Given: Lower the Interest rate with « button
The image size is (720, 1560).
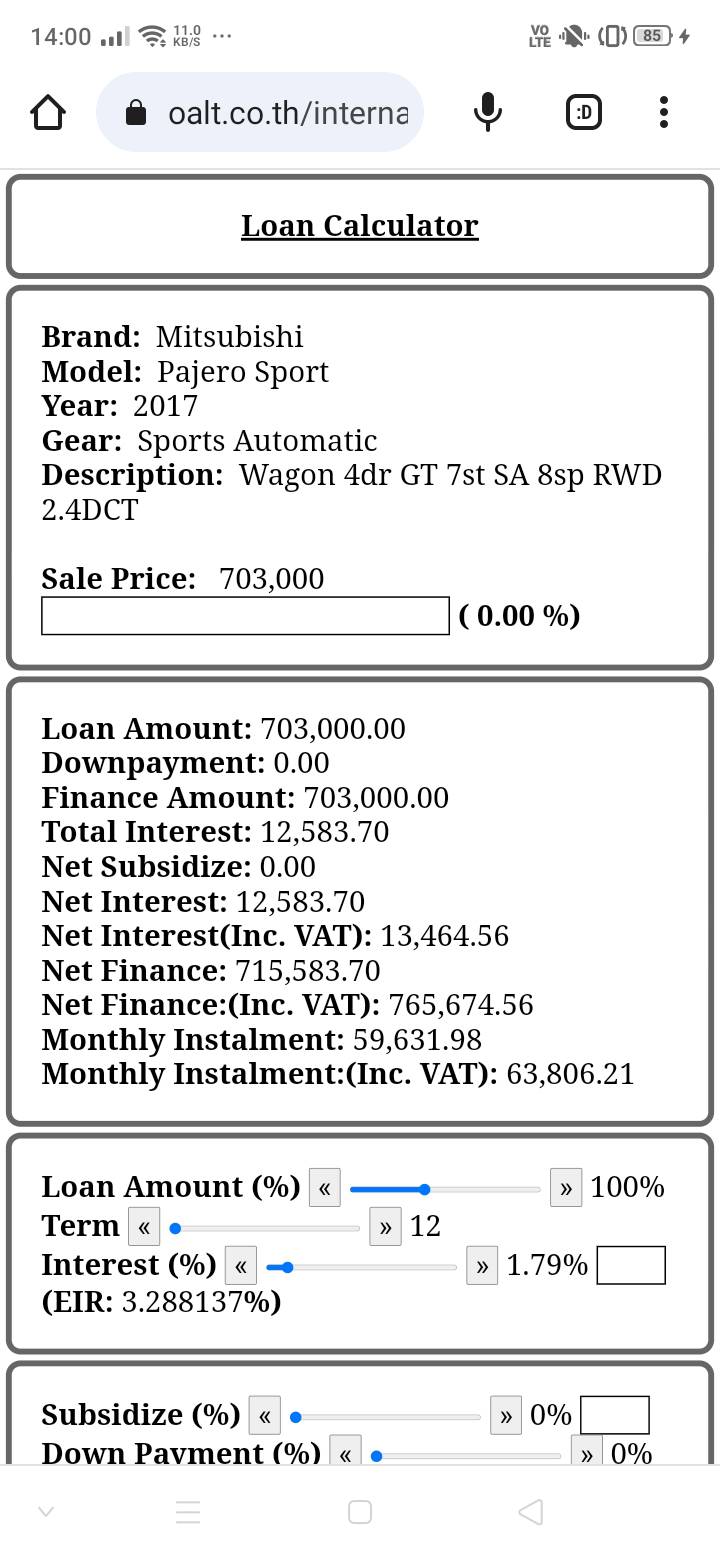Looking at the screenshot, I should coord(241,1266).
